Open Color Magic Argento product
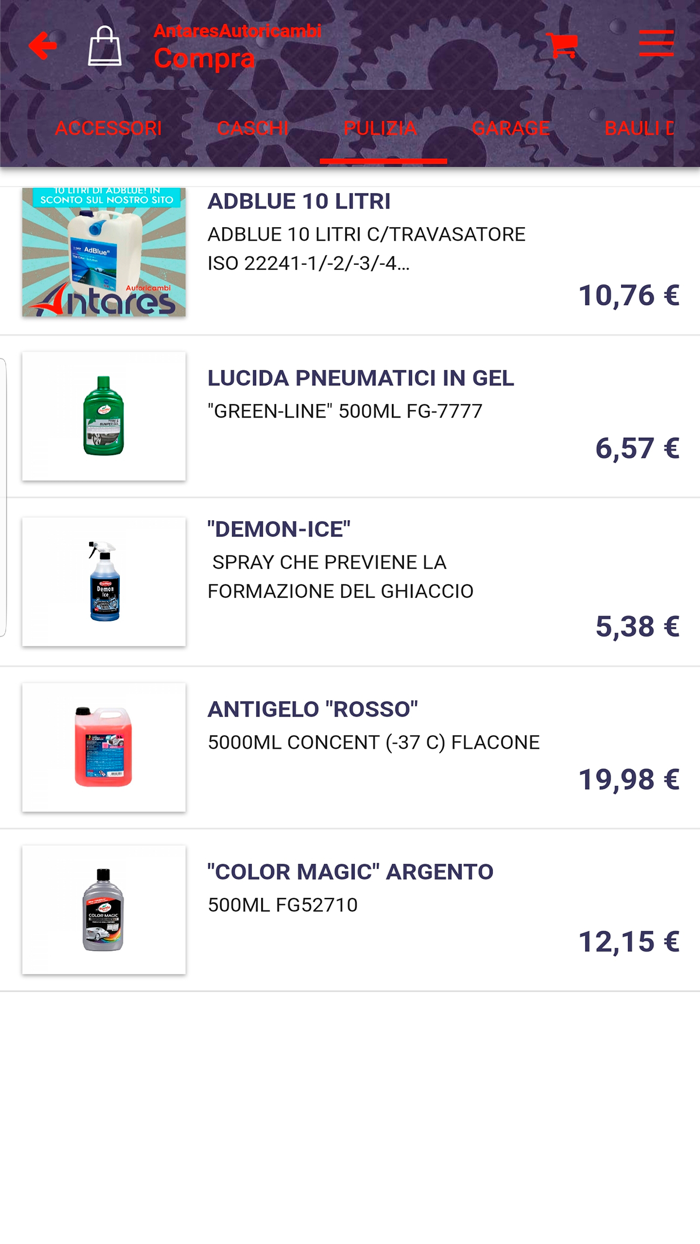The height and width of the screenshot is (1244, 700). 350,909
